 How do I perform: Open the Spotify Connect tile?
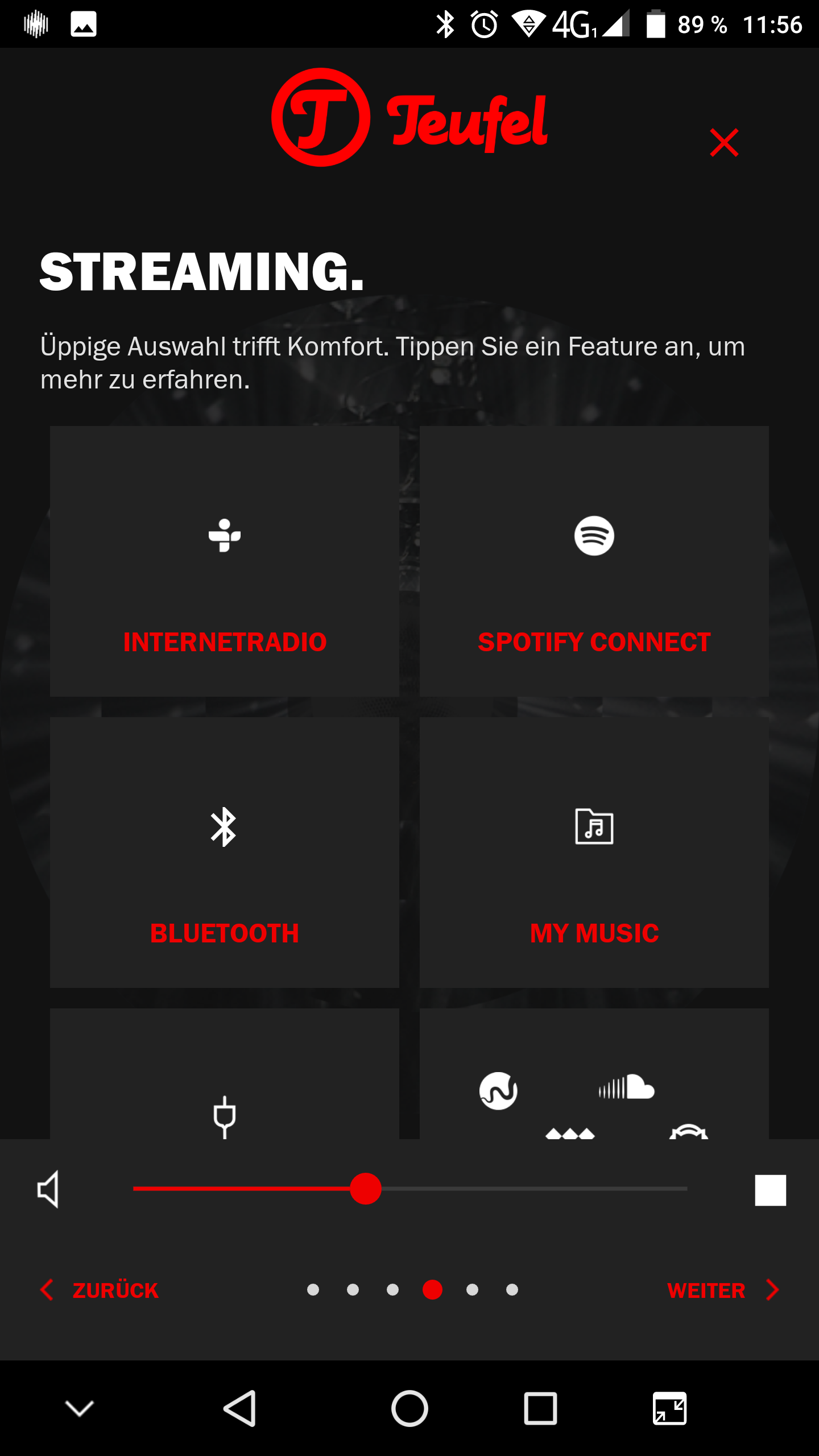click(x=594, y=561)
